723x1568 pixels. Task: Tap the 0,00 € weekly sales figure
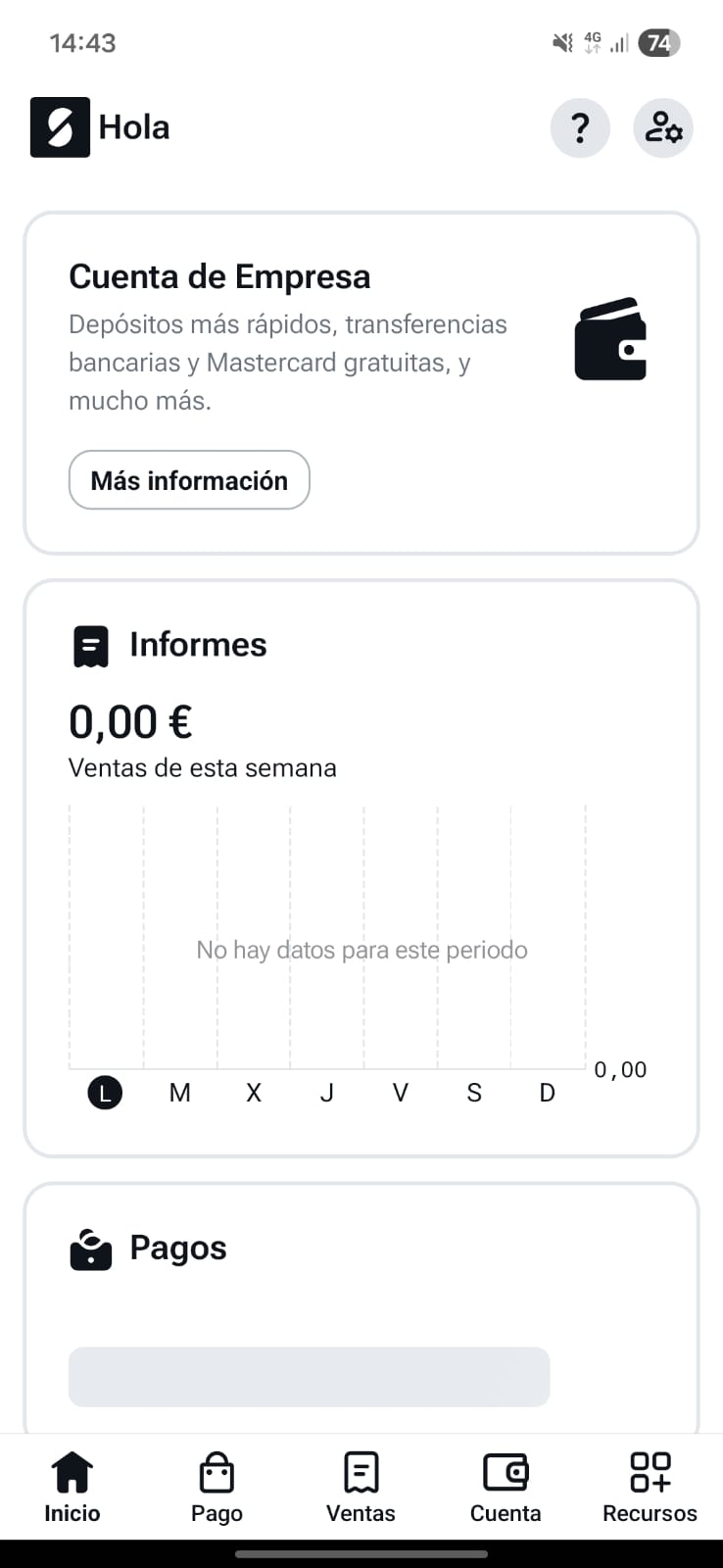point(130,722)
